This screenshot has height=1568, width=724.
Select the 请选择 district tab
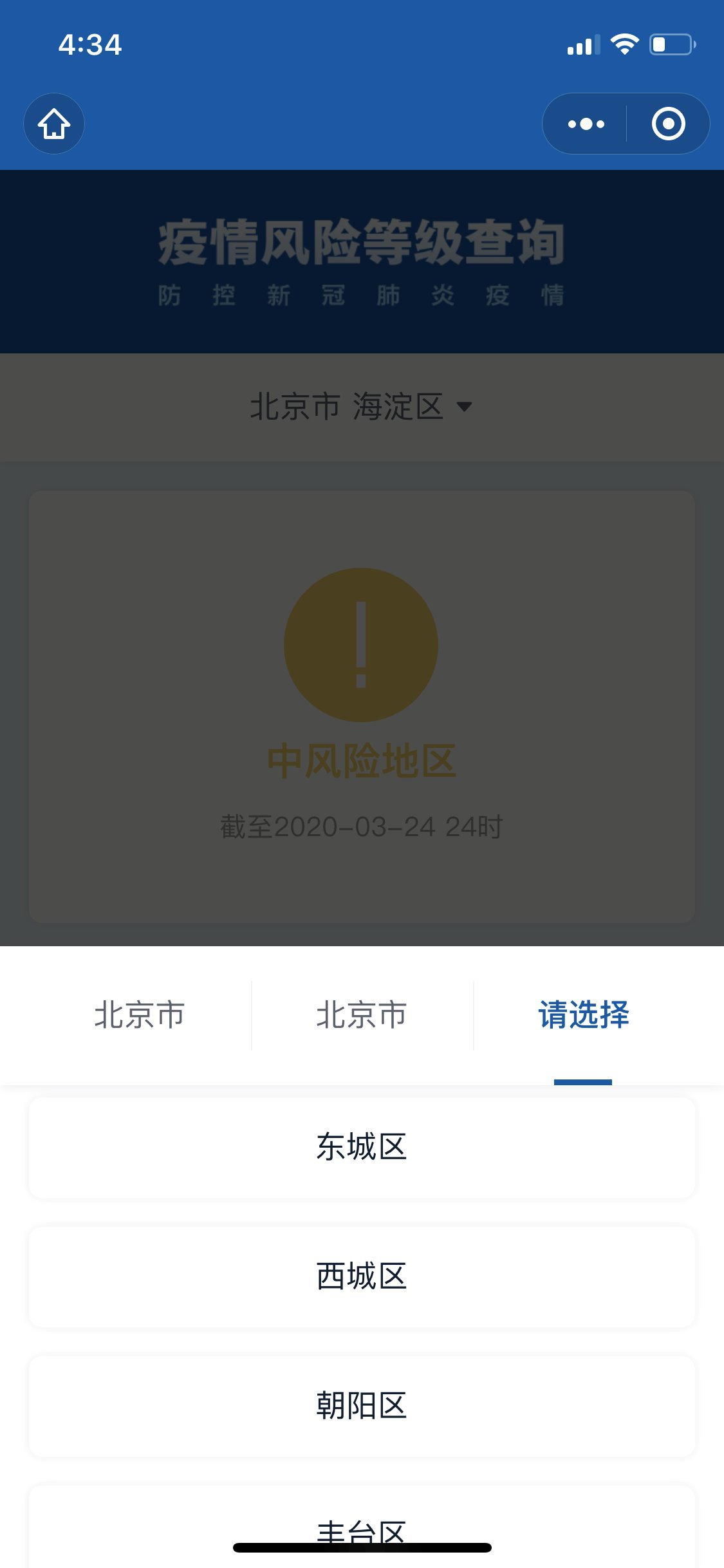(583, 1015)
